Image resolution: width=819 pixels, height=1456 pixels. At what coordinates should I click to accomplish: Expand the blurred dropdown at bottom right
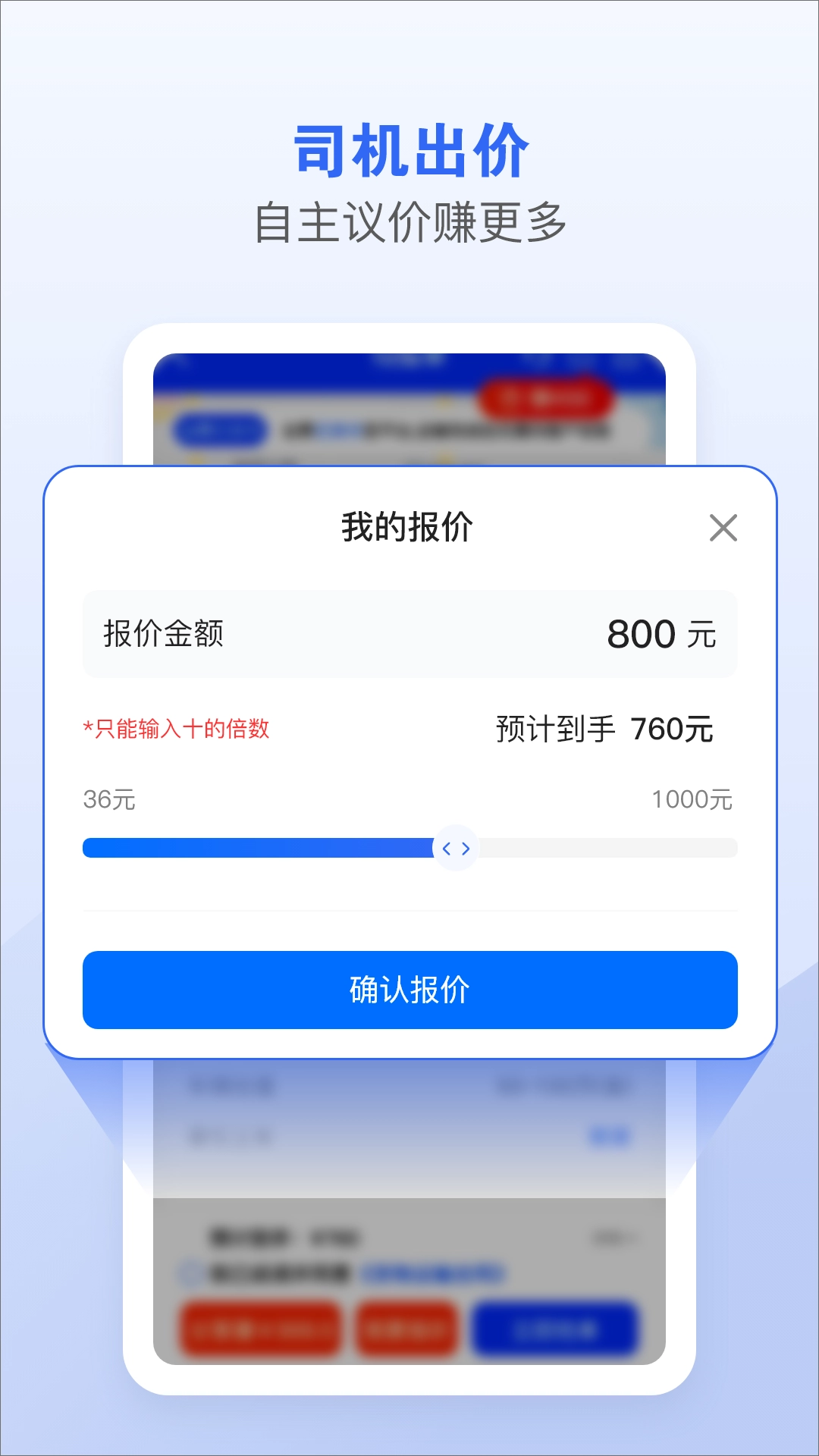tap(614, 1235)
